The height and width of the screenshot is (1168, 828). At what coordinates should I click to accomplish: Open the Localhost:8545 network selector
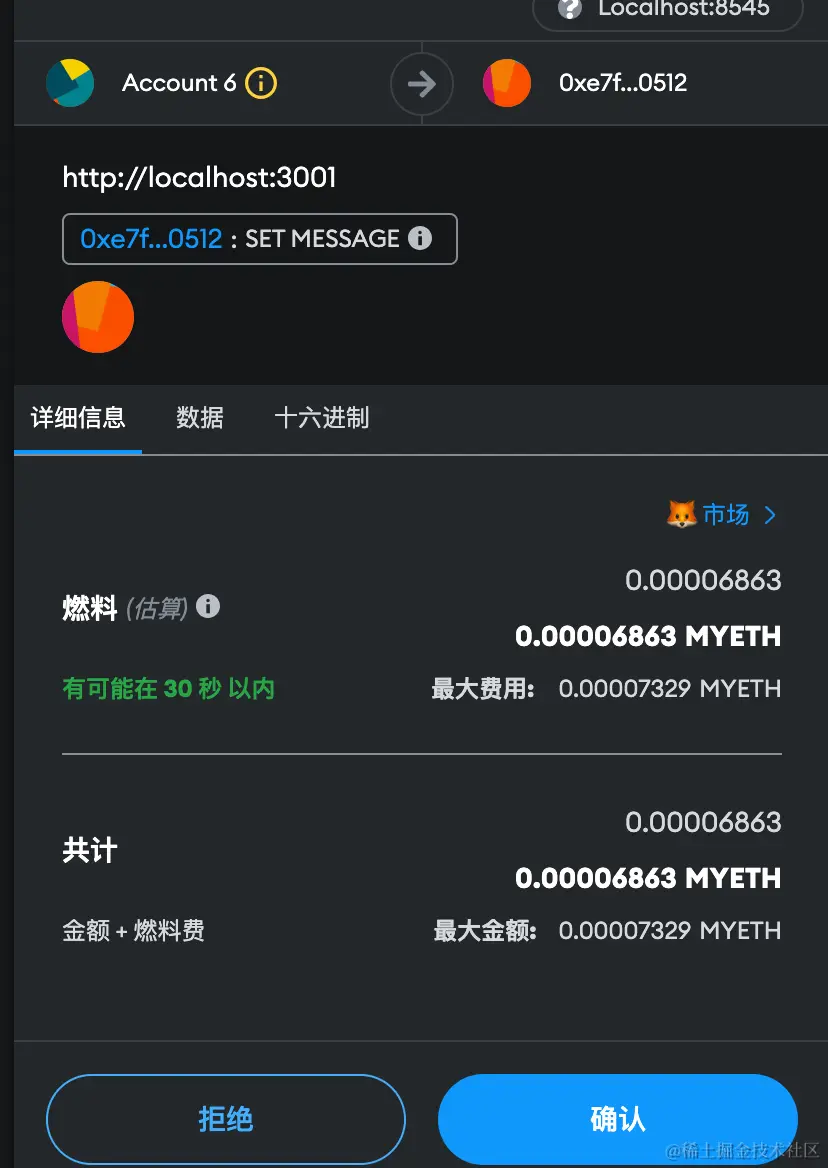(x=667, y=10)
